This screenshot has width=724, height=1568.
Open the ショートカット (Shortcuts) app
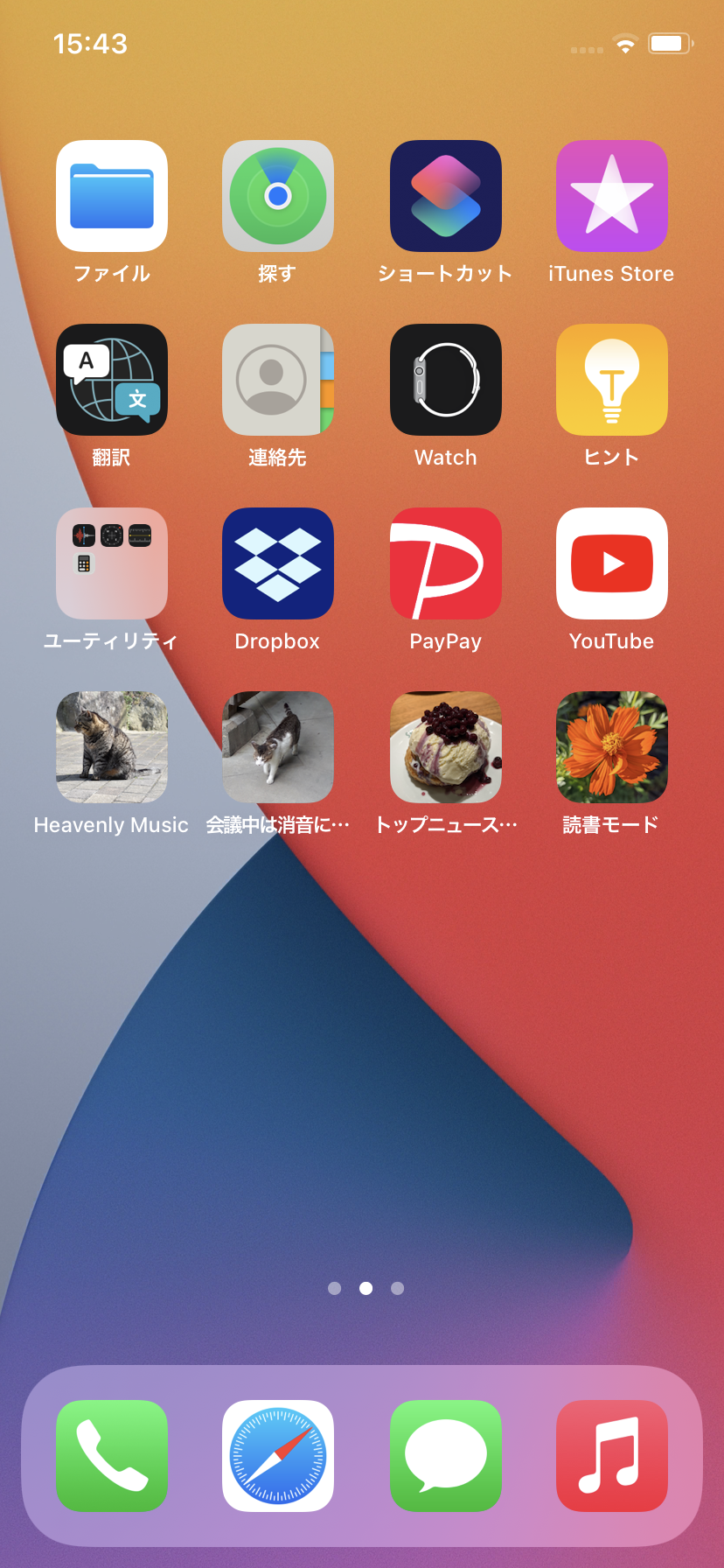click(446, 196)
